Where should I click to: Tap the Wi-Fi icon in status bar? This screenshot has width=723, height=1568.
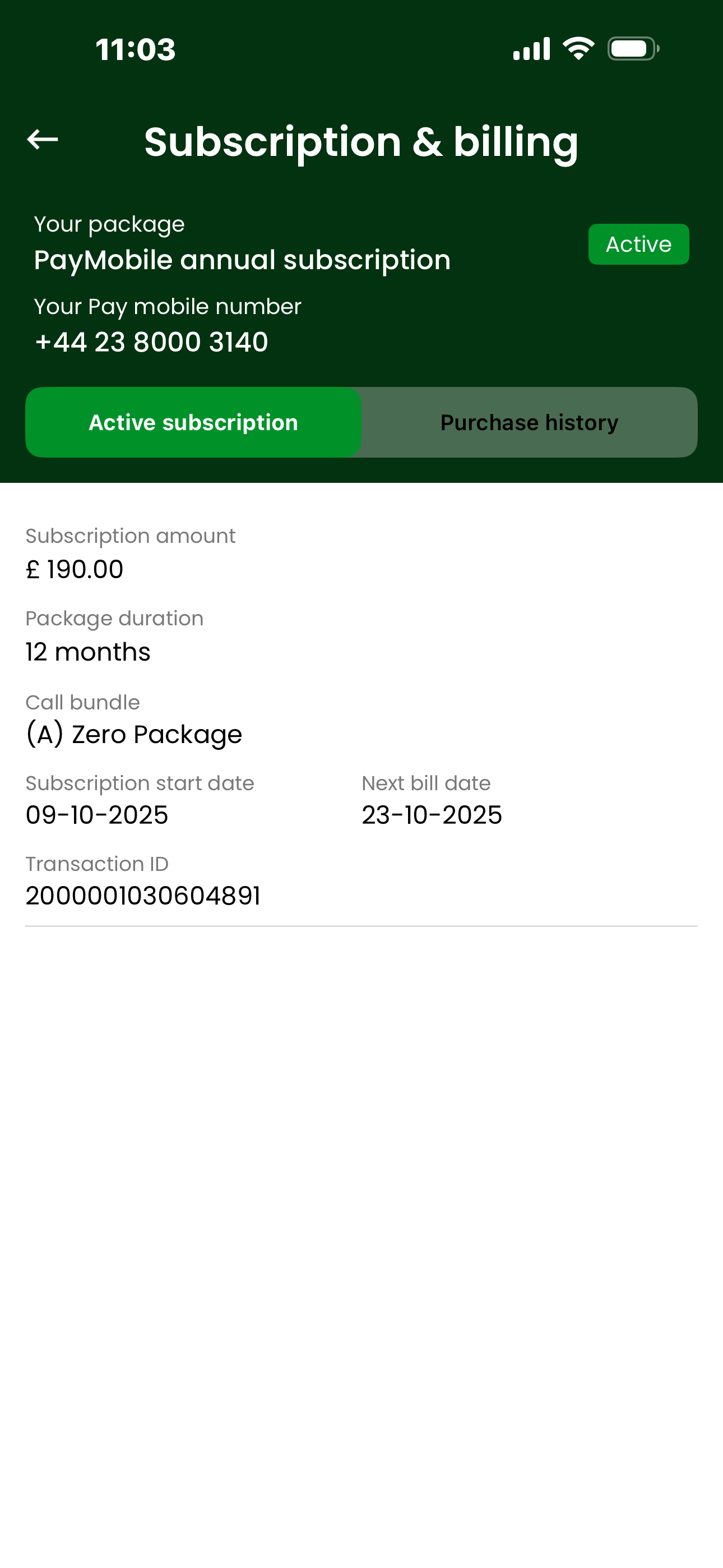pos(577,48)
